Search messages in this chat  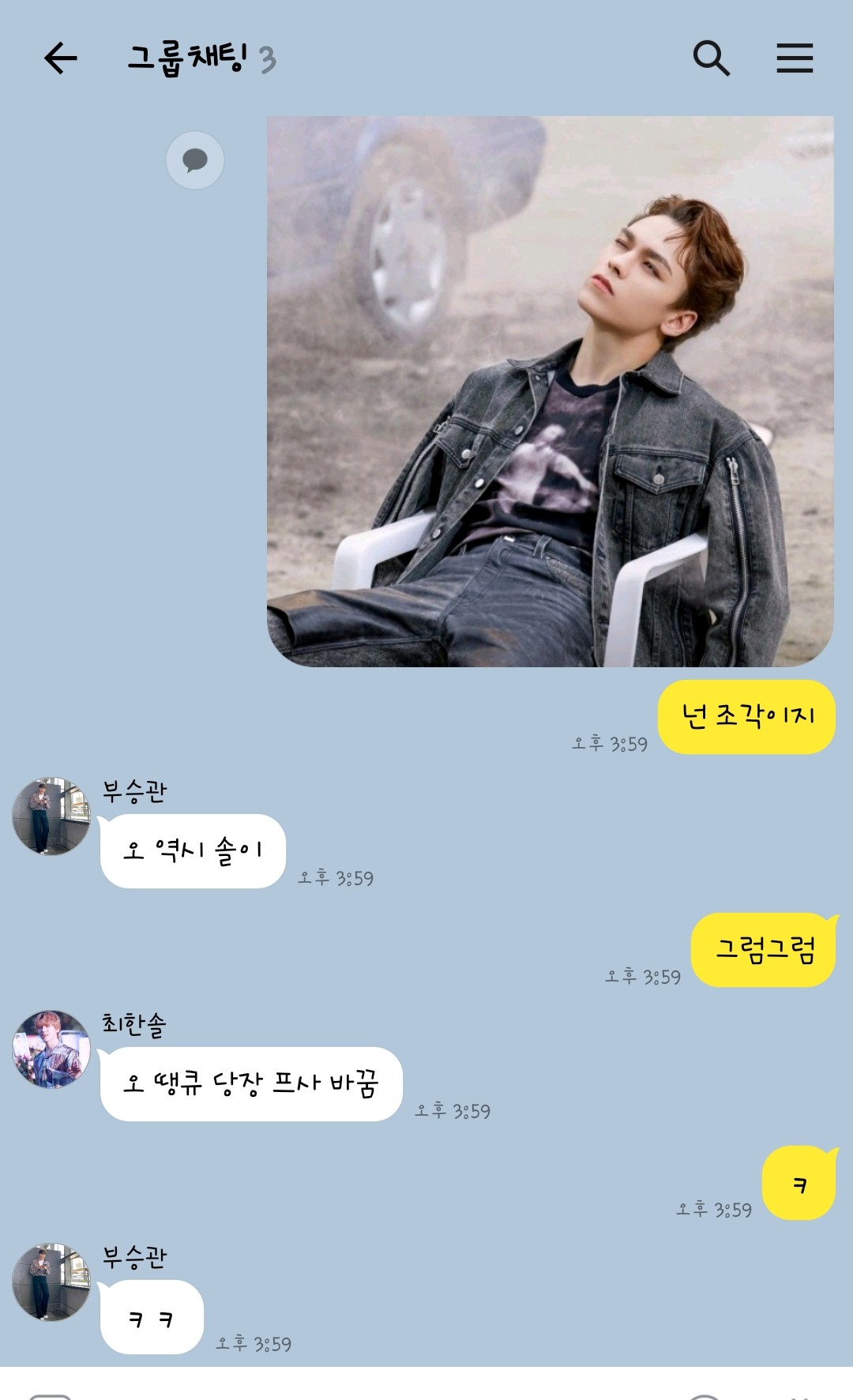pos(711,58)
